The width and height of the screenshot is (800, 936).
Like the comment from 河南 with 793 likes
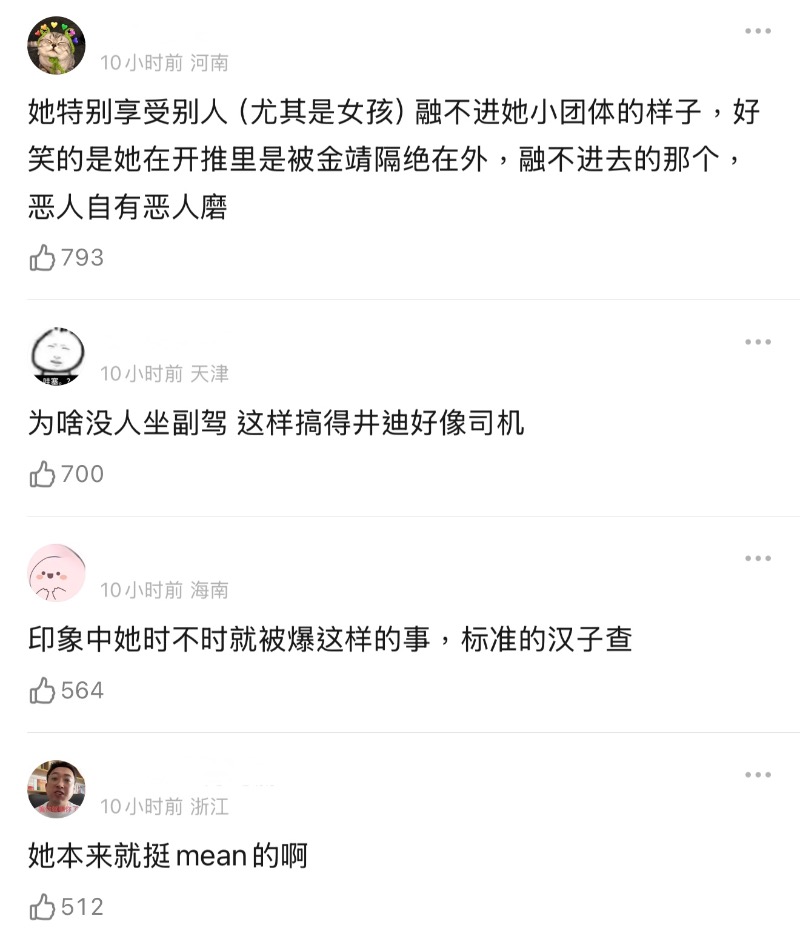(x=43, y=258)
